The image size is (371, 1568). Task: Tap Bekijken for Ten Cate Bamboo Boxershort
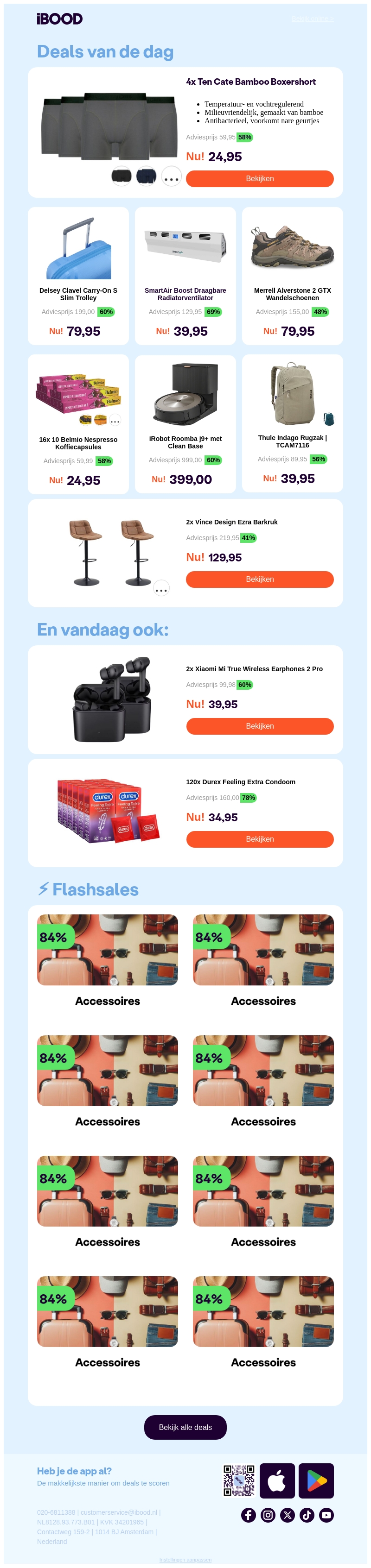tap(260, 178)
